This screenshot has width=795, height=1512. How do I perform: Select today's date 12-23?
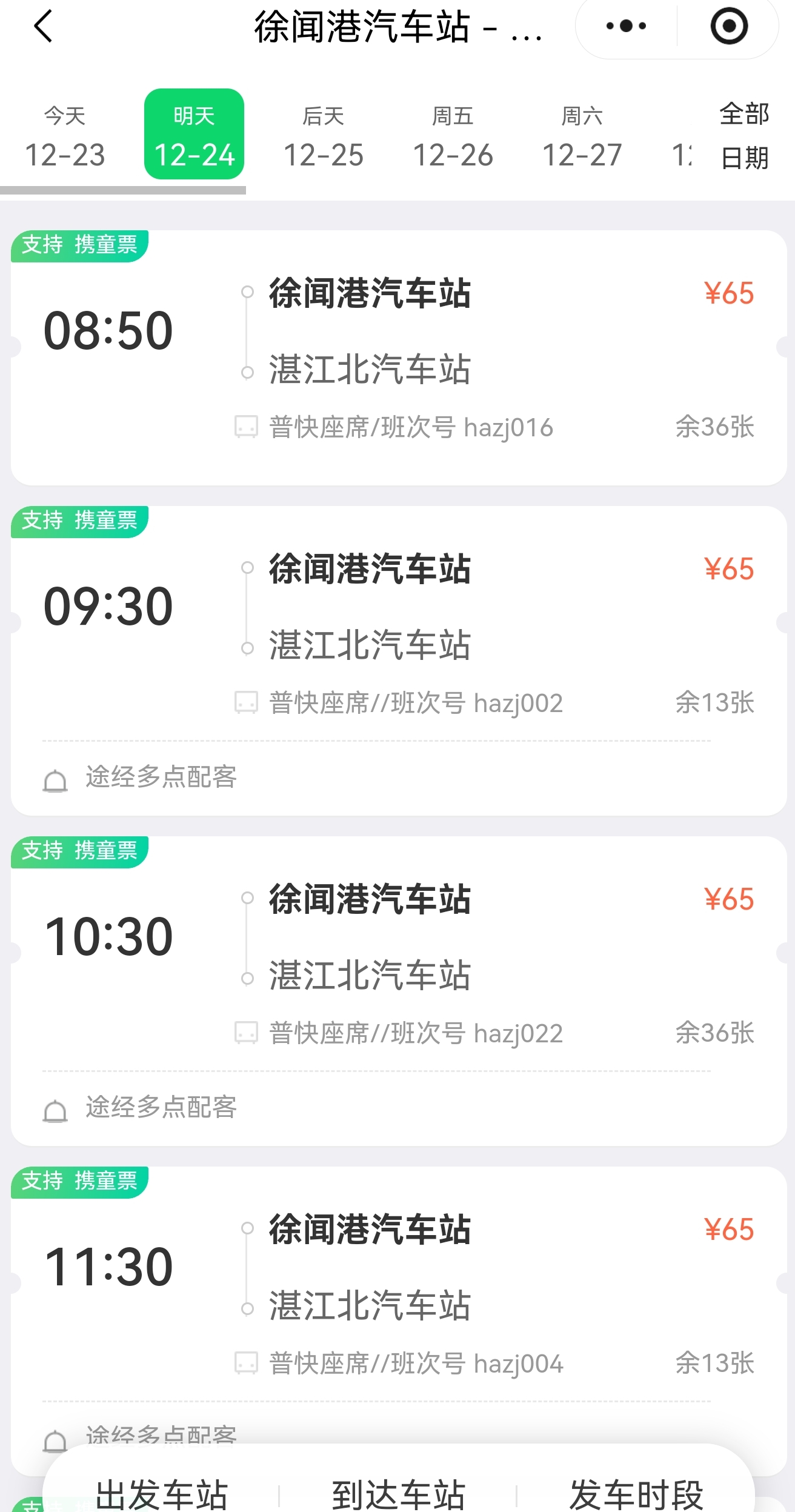click(65, 136)
